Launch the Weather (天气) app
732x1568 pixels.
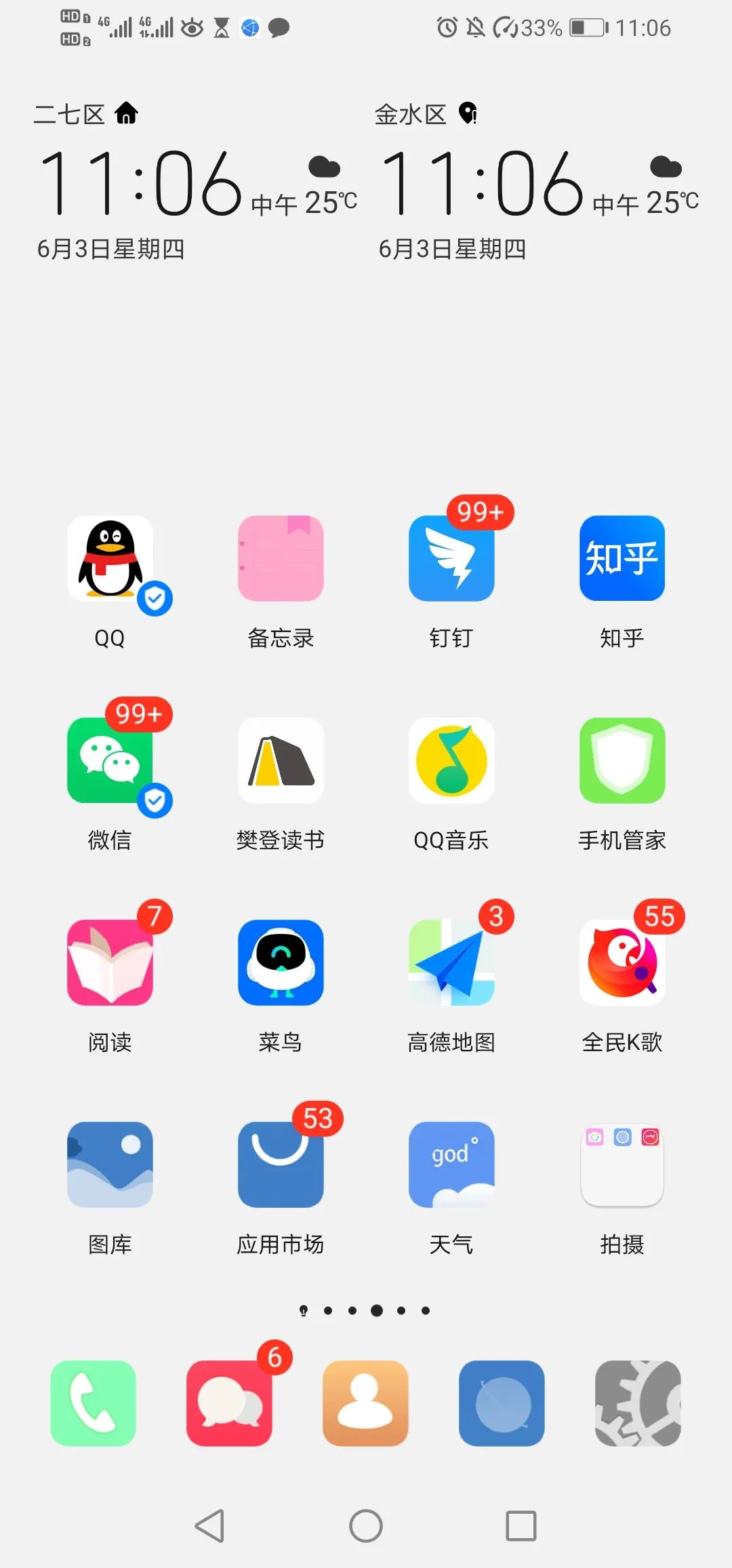click(451, 1164)
